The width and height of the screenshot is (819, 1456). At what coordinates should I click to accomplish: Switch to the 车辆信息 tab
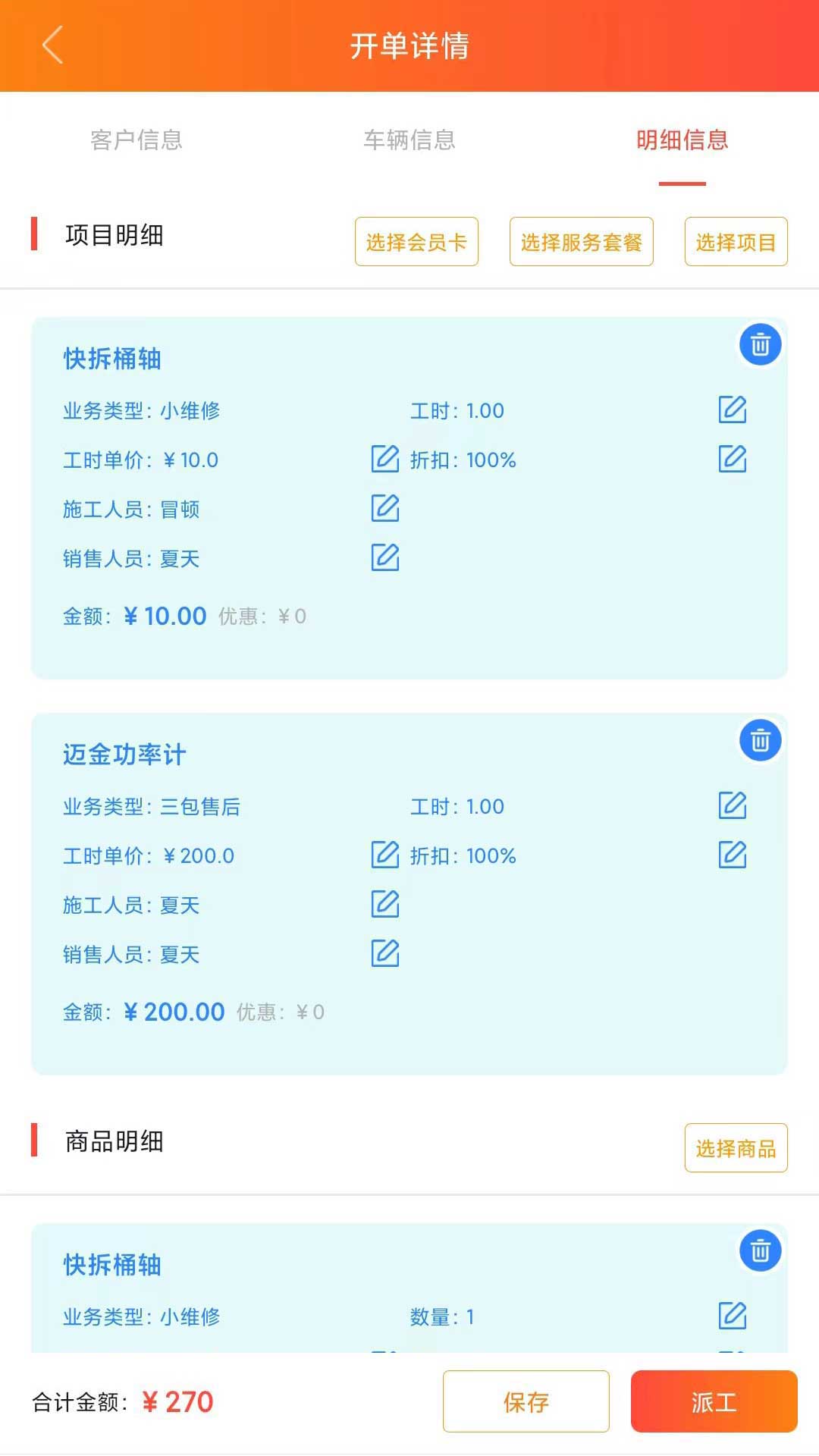409,140
